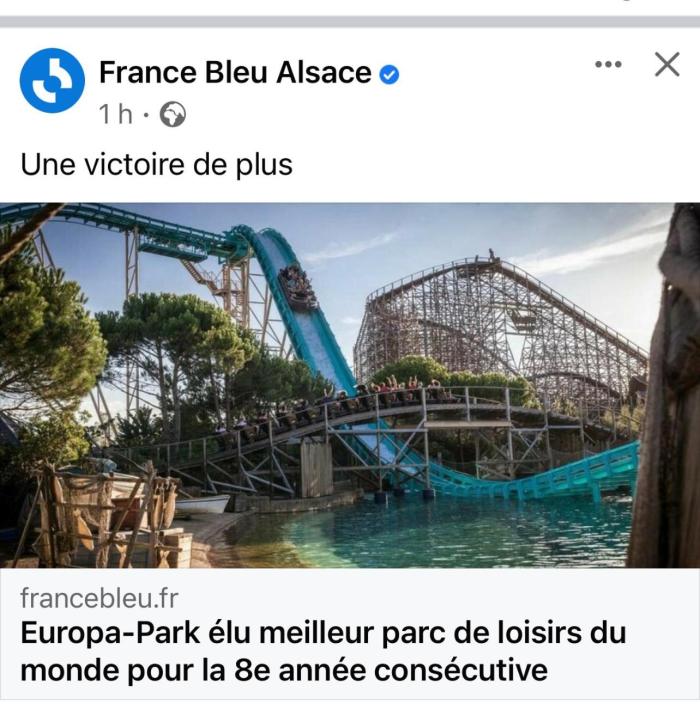
Task: Open the post's three-dot options menu
Action: point(607,65)
